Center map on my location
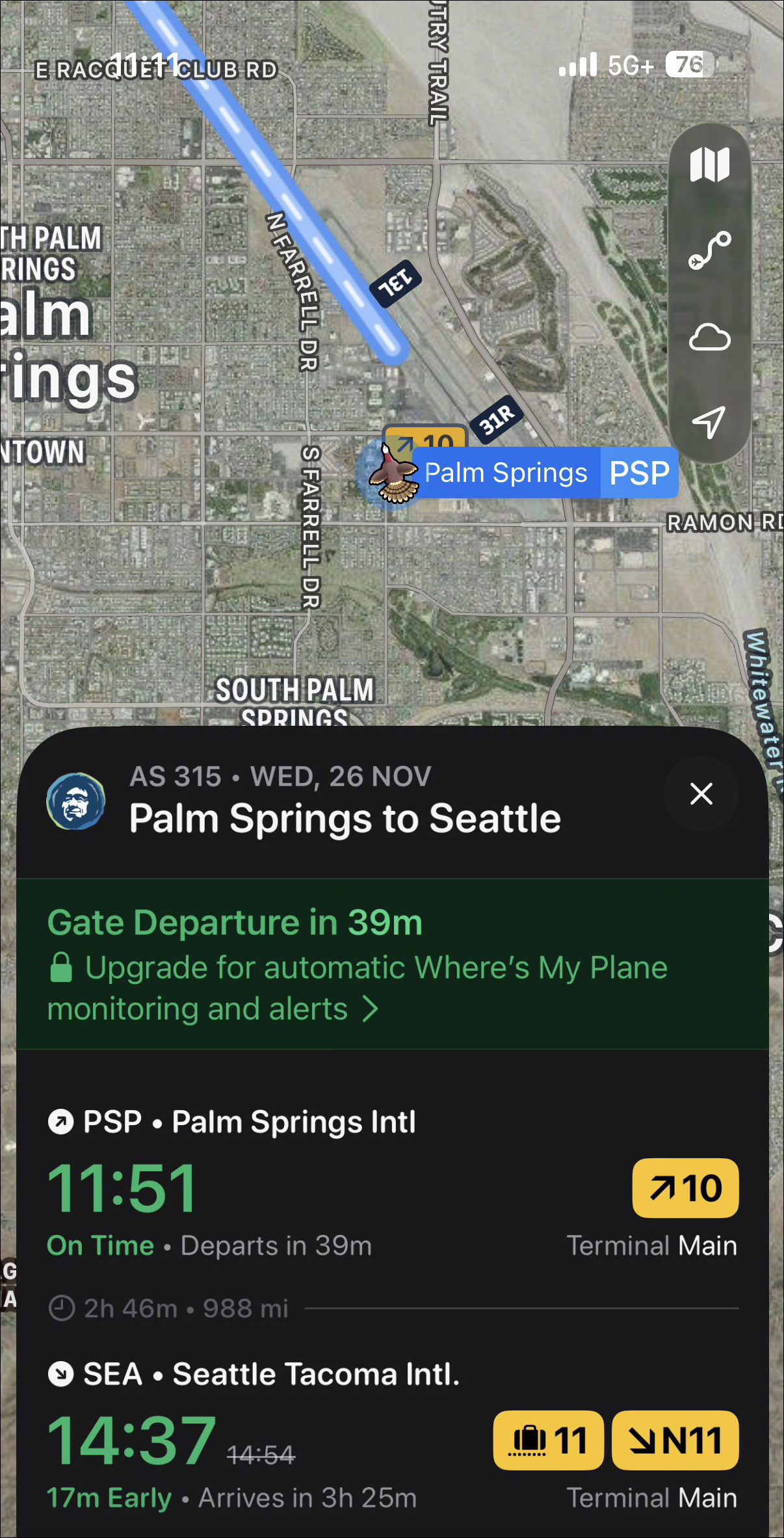Screen dimensions: 784x1538 click(x=709, y=423)
